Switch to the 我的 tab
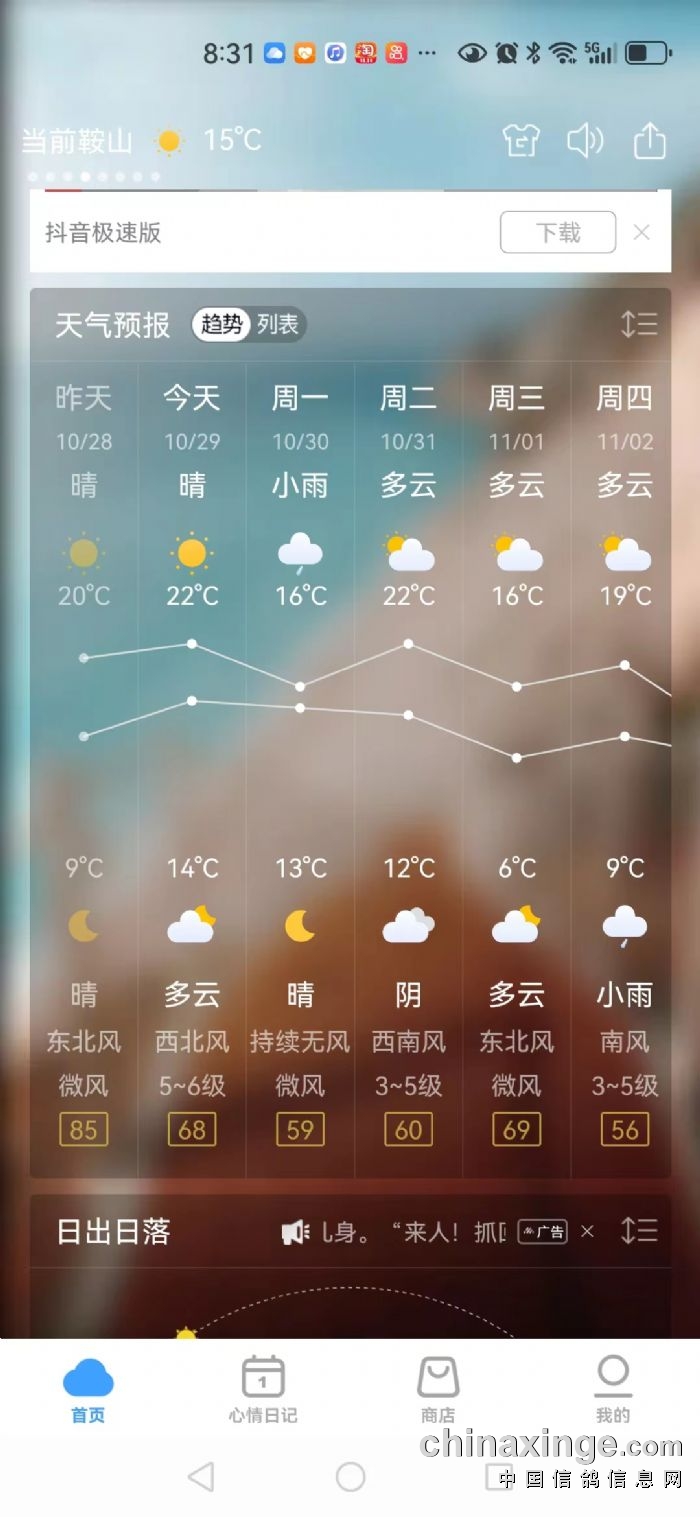 click(613, 1390)
